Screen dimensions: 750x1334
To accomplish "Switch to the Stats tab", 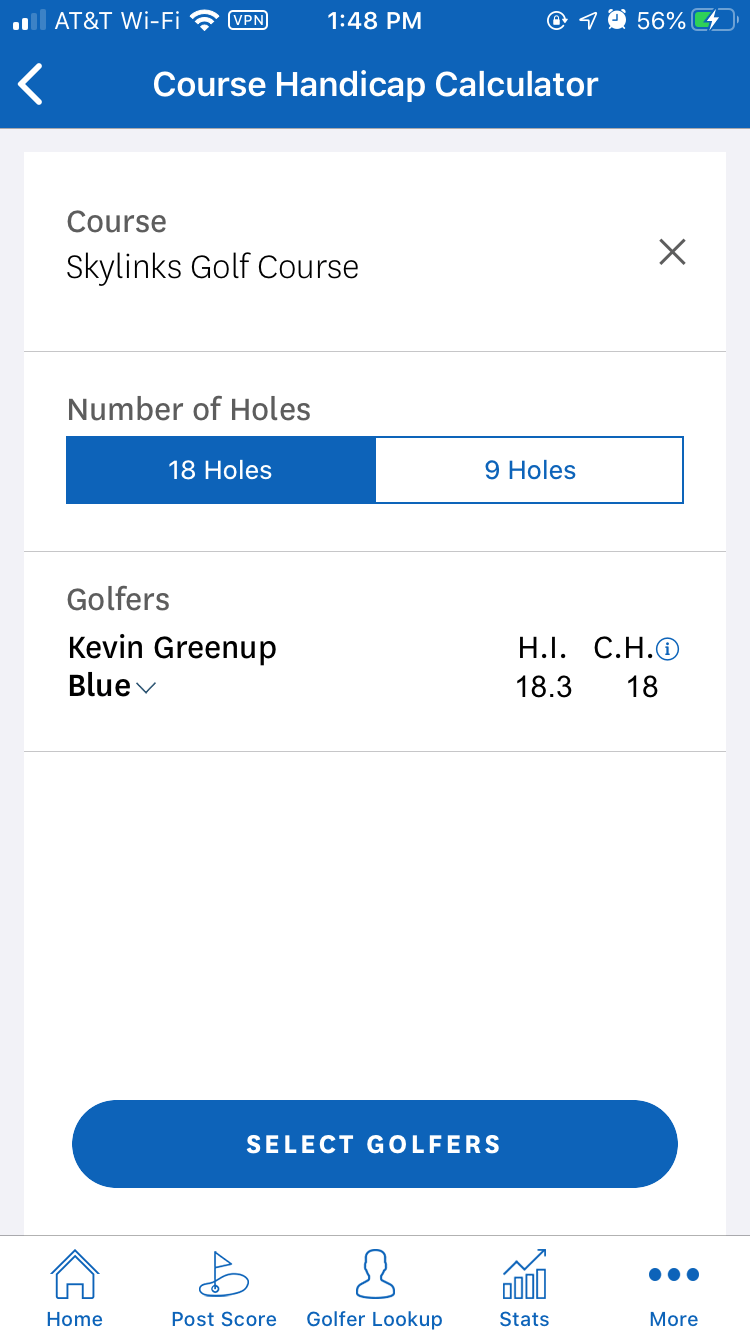I will (524, 1288).
